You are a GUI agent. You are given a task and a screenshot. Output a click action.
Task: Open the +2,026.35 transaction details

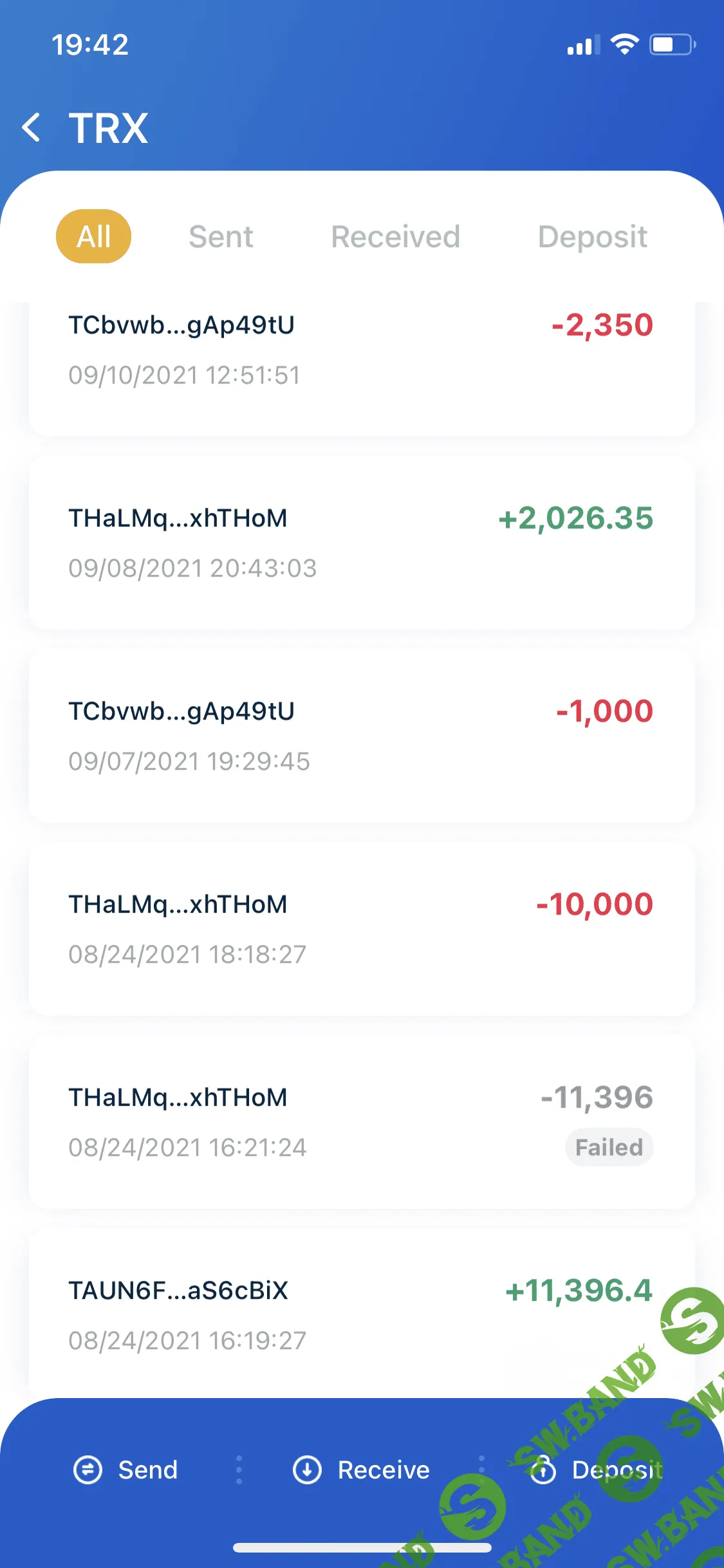(362, 543)
